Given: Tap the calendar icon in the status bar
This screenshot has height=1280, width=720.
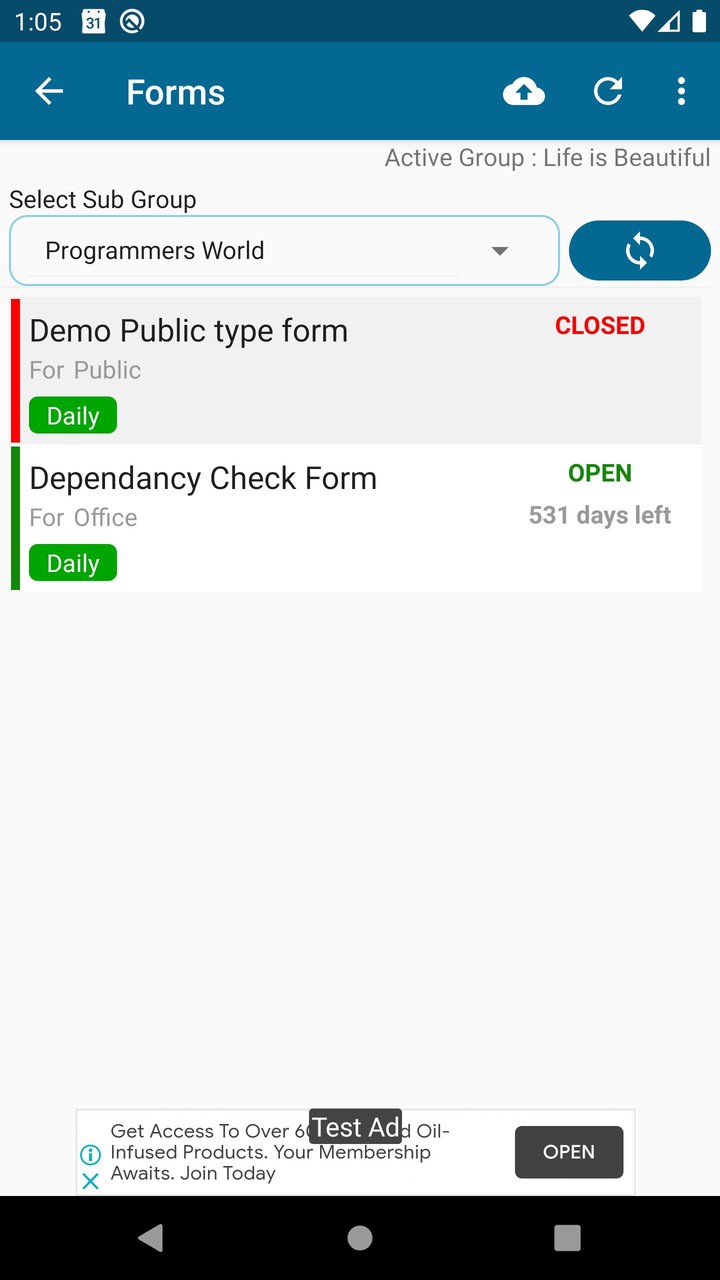Looking at the screenshot, I should pyautogui.click(x=92, y=20).
